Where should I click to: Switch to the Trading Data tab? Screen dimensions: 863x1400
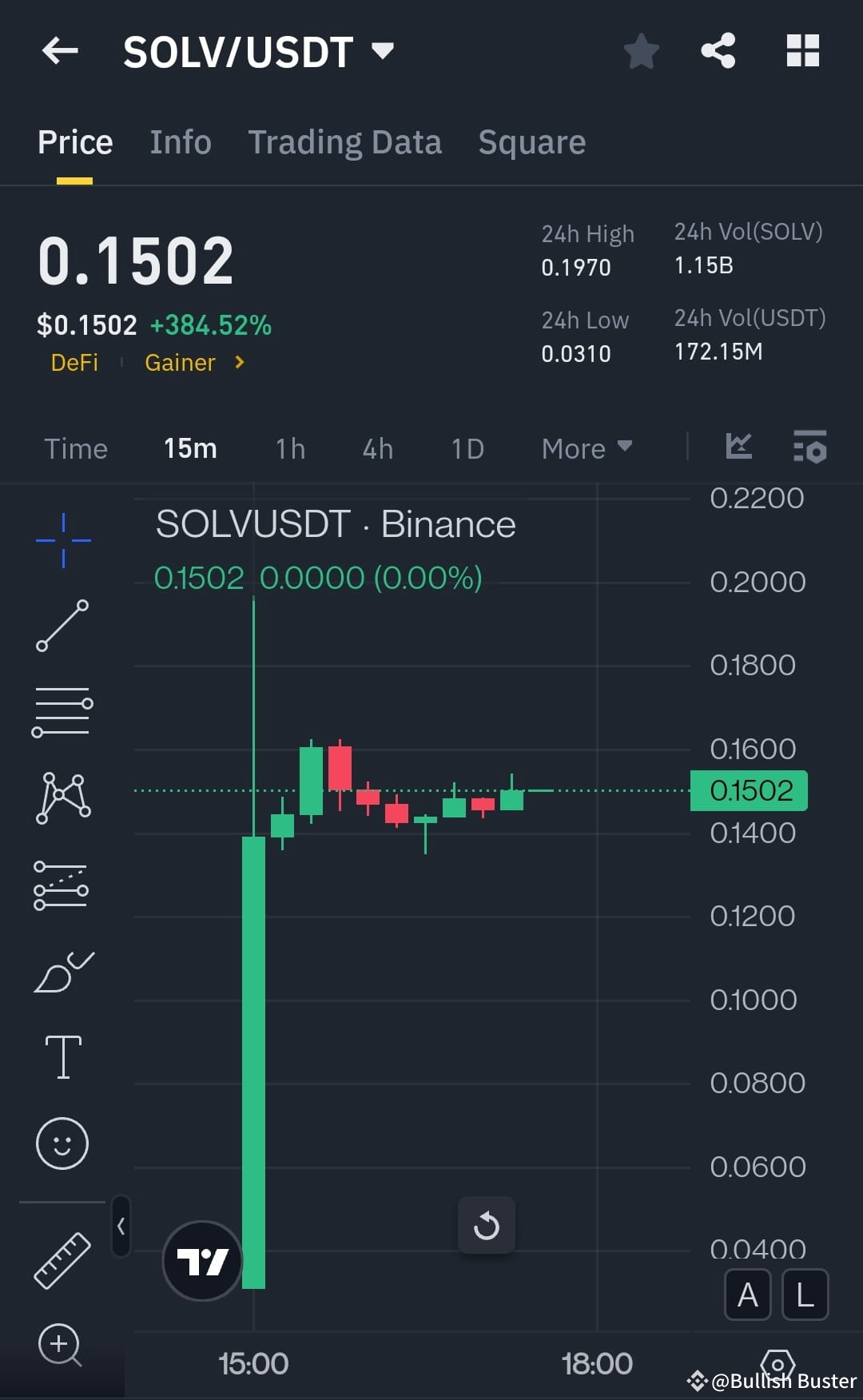pos(345,141)
